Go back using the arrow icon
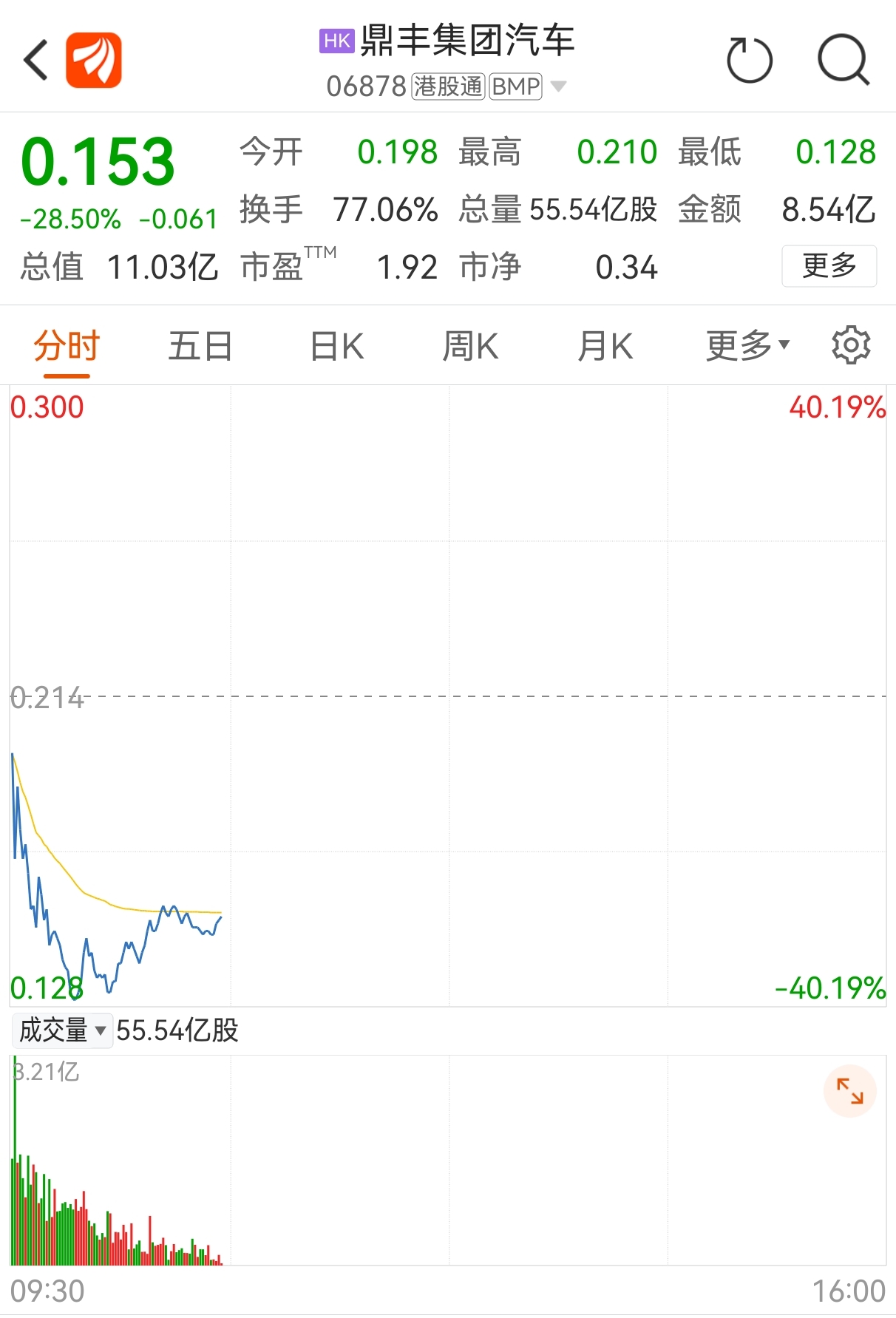The width and height of the screenshot is (896, 1318). click(x=35, y=60)
